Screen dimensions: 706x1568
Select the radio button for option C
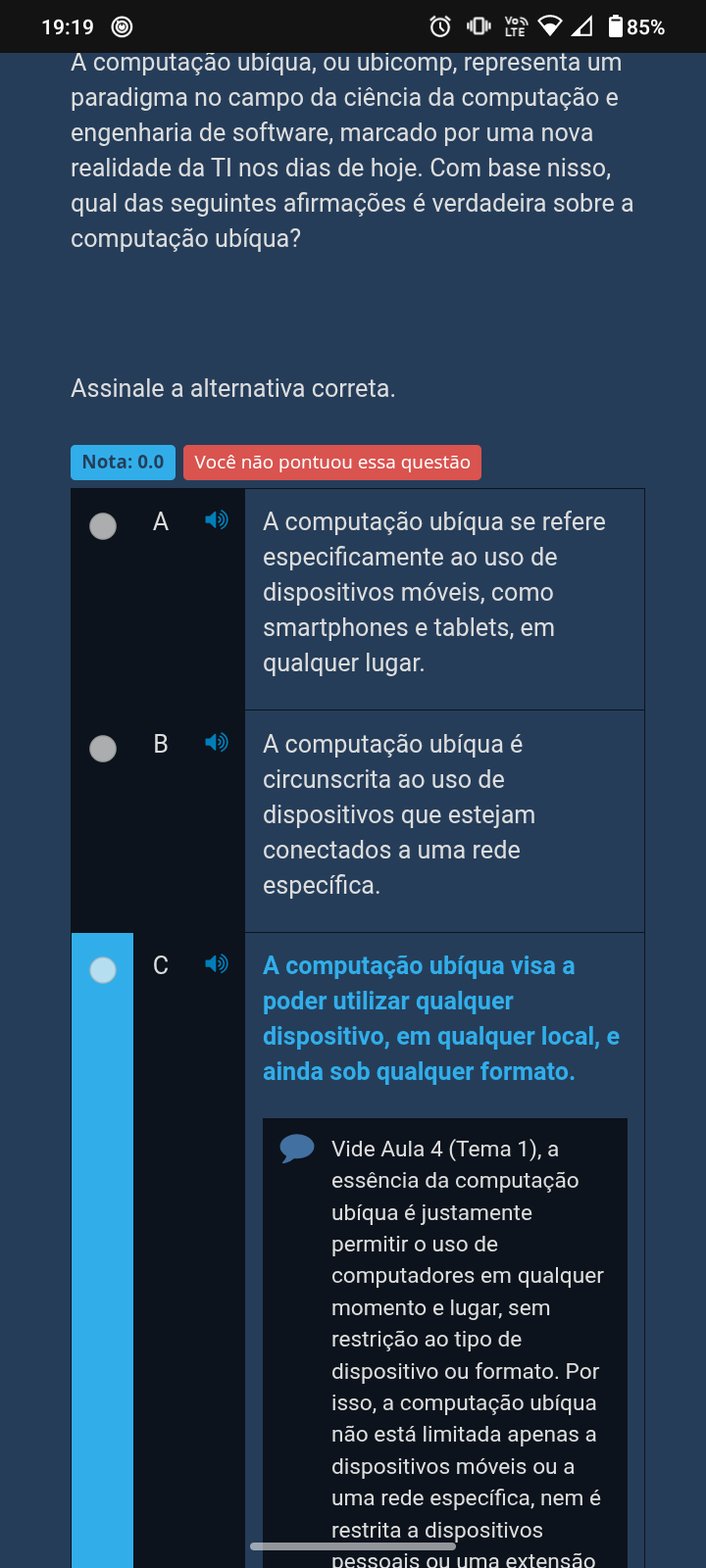point(103,970)
